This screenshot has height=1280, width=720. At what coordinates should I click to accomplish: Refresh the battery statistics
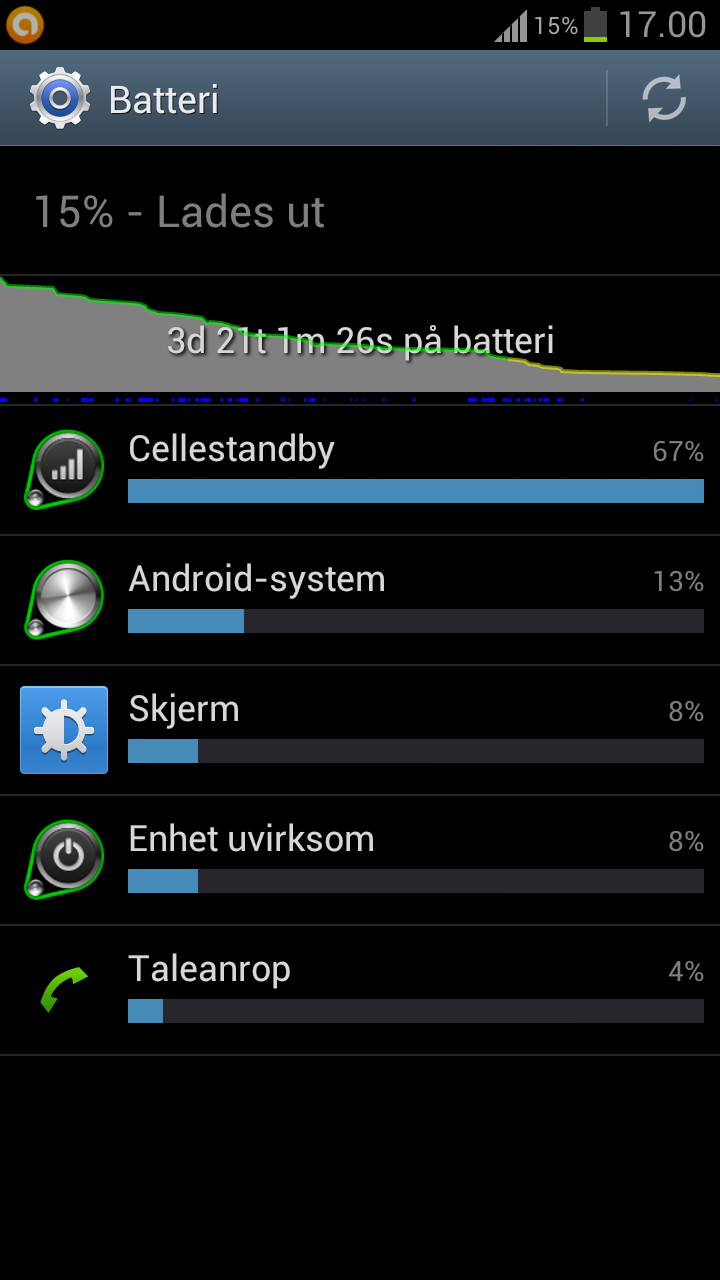pyautogui.click(x=664, y=99)
